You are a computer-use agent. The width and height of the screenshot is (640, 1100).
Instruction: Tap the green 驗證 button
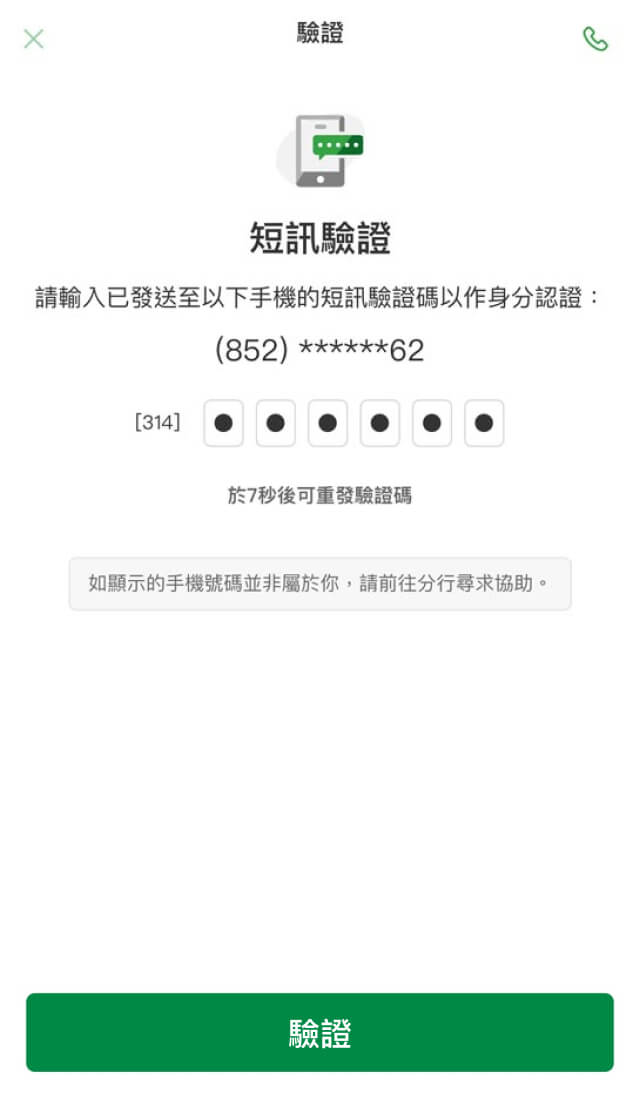click(320, 1032)
